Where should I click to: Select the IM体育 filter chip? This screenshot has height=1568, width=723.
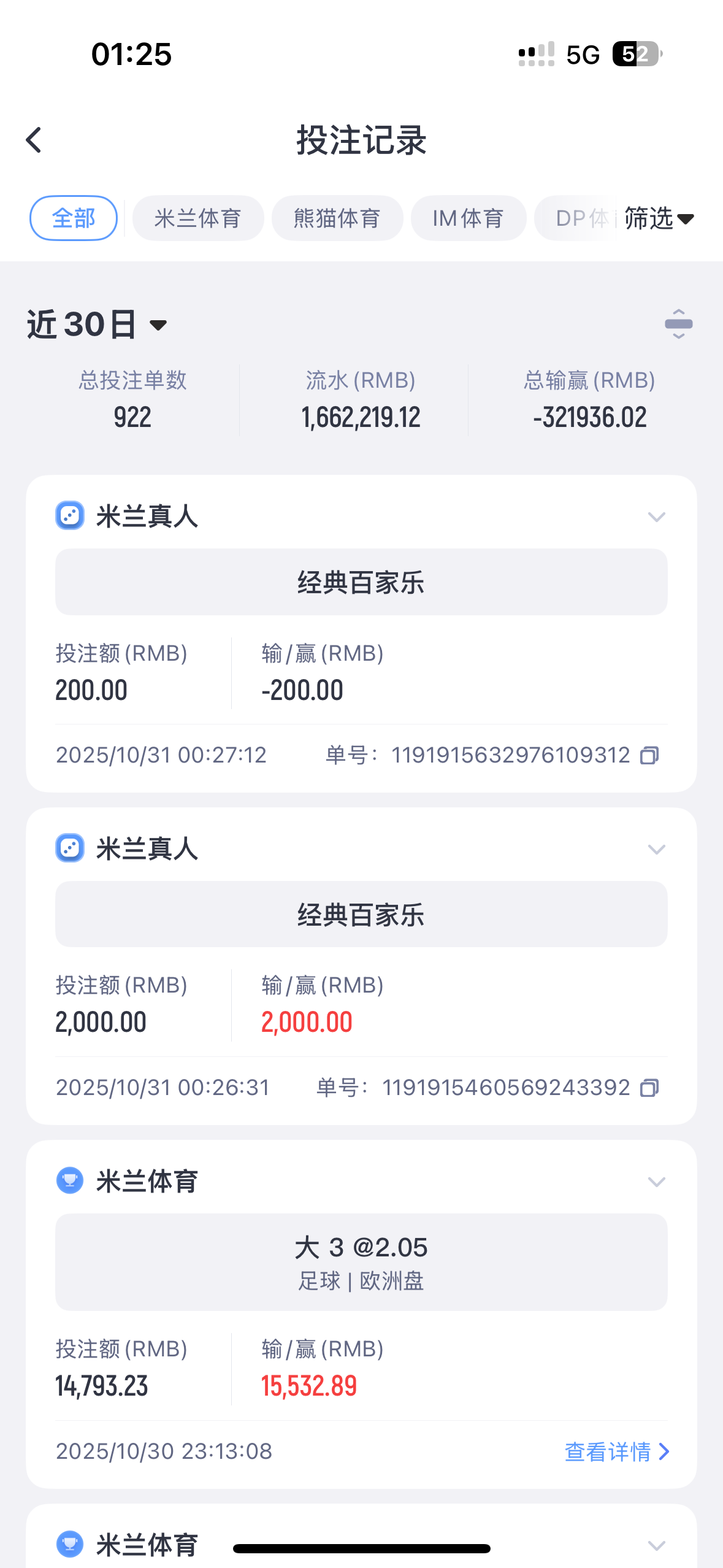coord(468,218)
